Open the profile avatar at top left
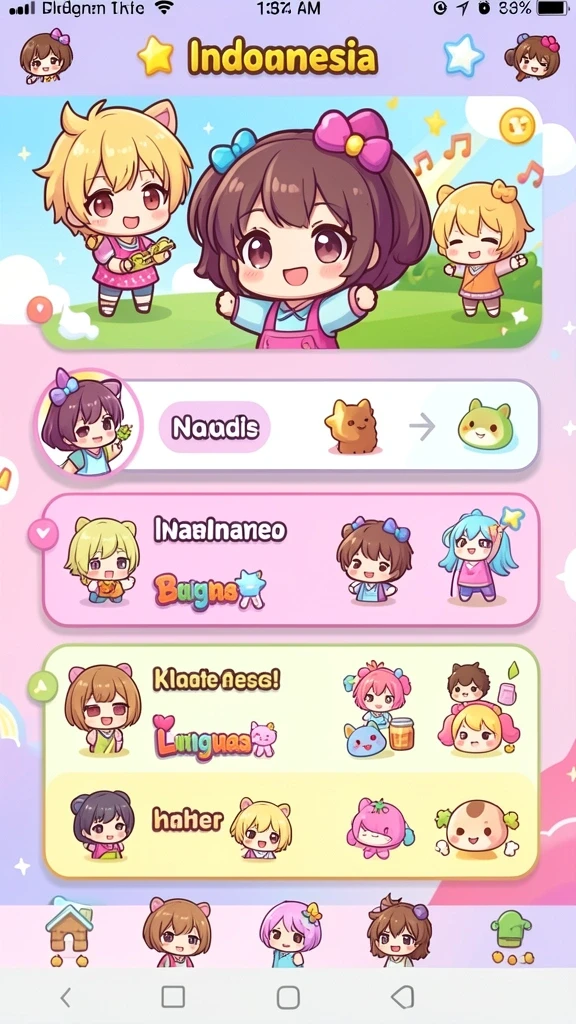Viewport: 576px width, 1024px height. coord(45,56)
